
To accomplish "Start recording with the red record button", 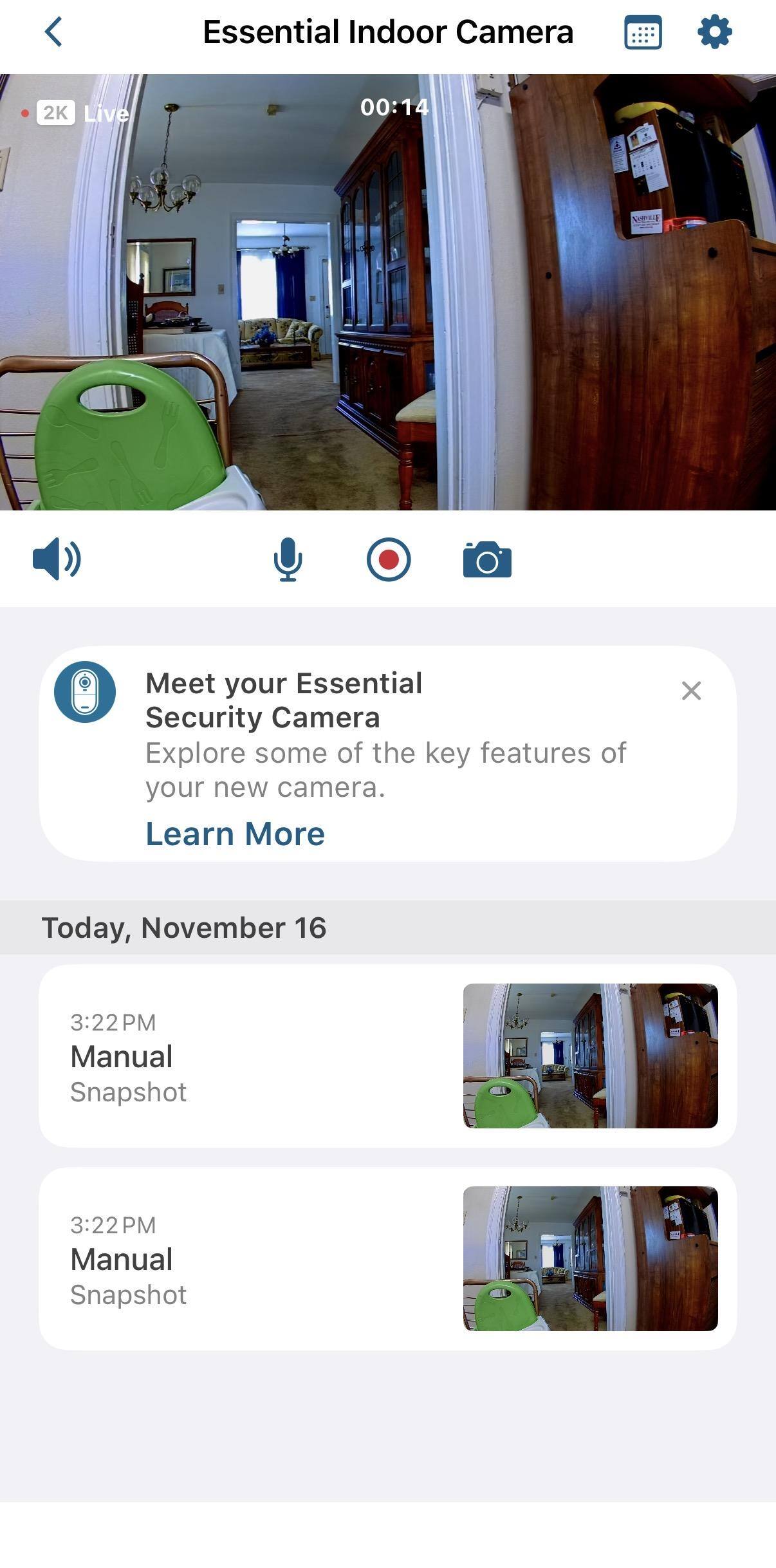I will pos(389,559).
